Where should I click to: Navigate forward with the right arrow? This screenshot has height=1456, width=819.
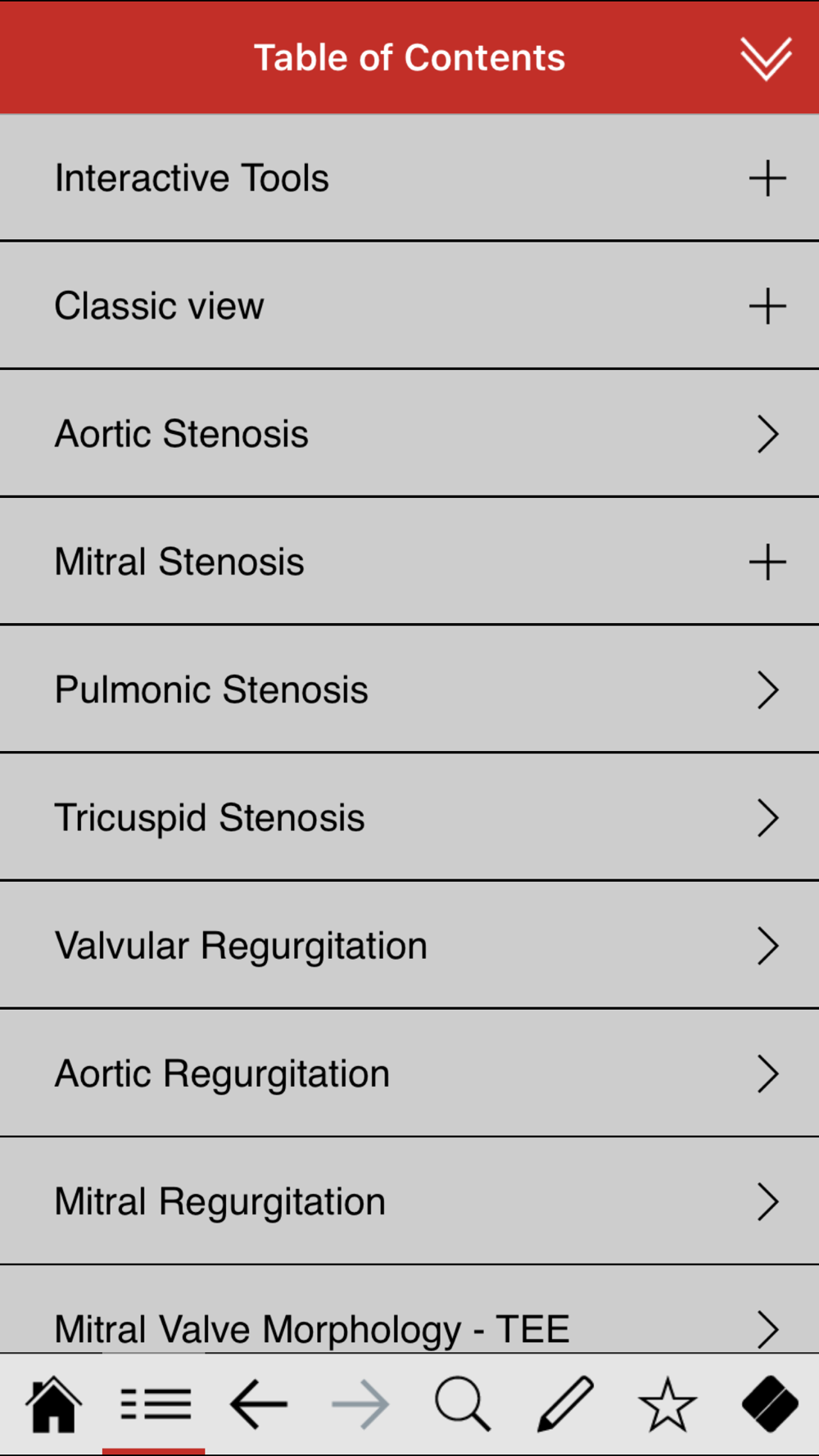tap(360, 1404)
